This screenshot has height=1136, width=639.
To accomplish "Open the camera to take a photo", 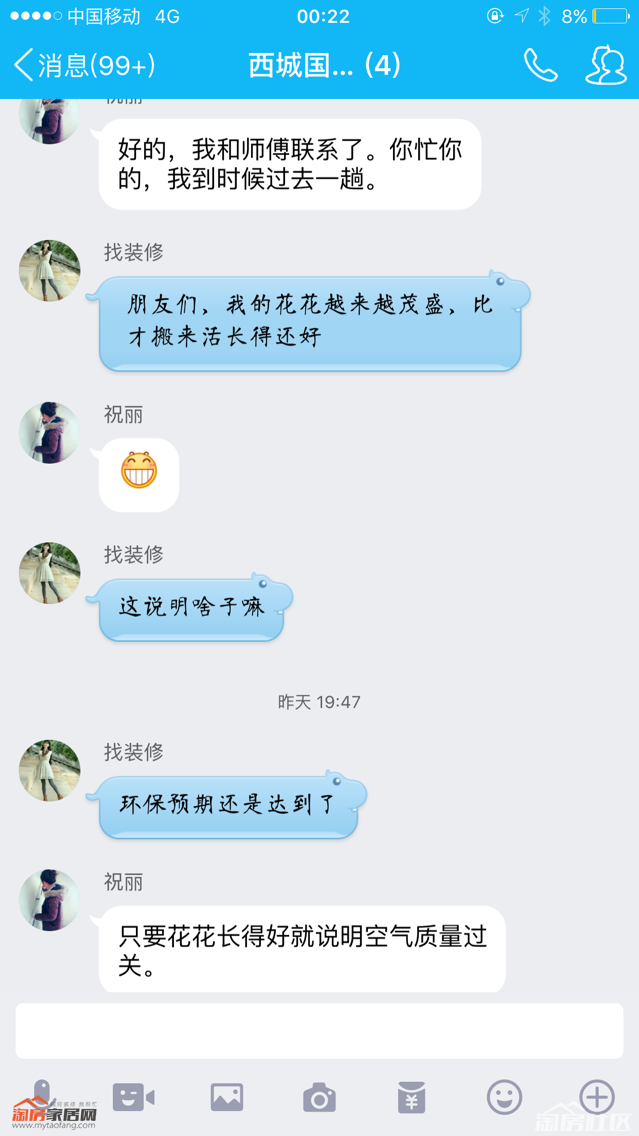I will 319,1097.
